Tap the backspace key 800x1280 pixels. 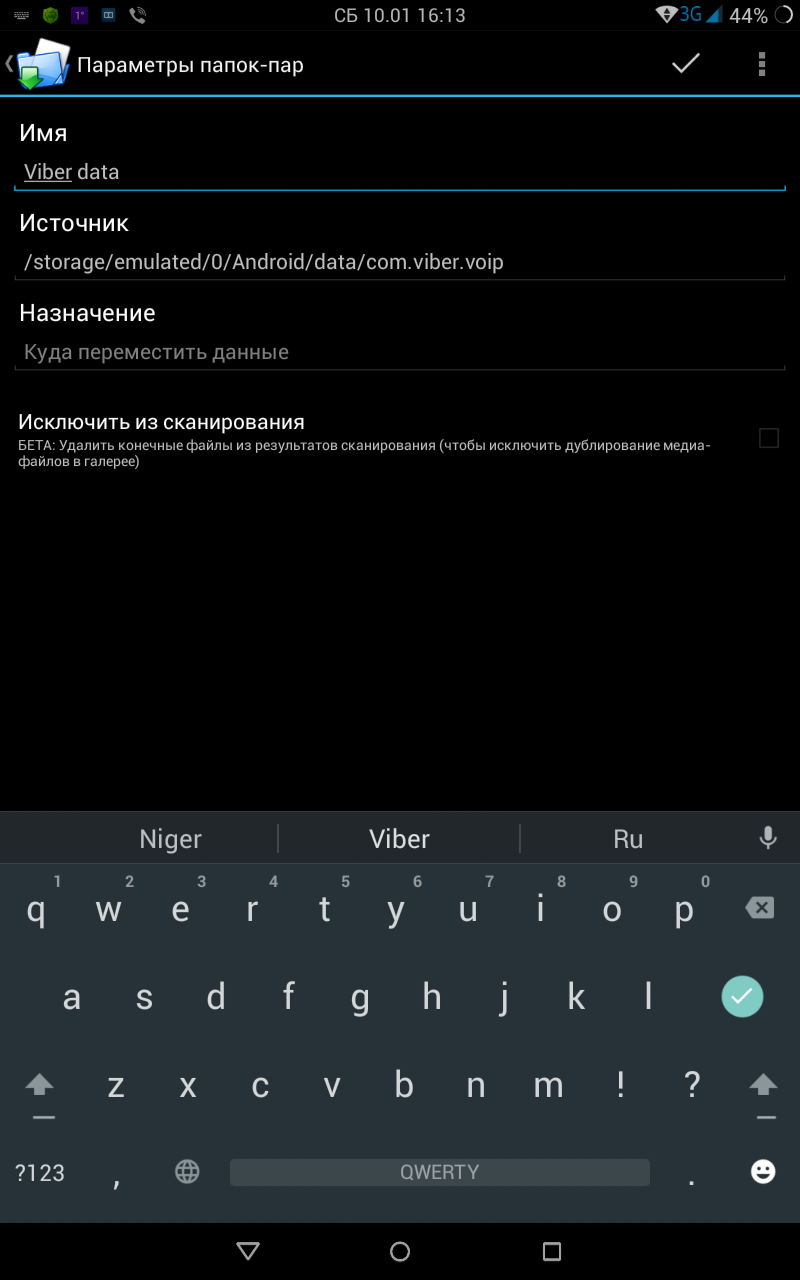pos(760,908)
